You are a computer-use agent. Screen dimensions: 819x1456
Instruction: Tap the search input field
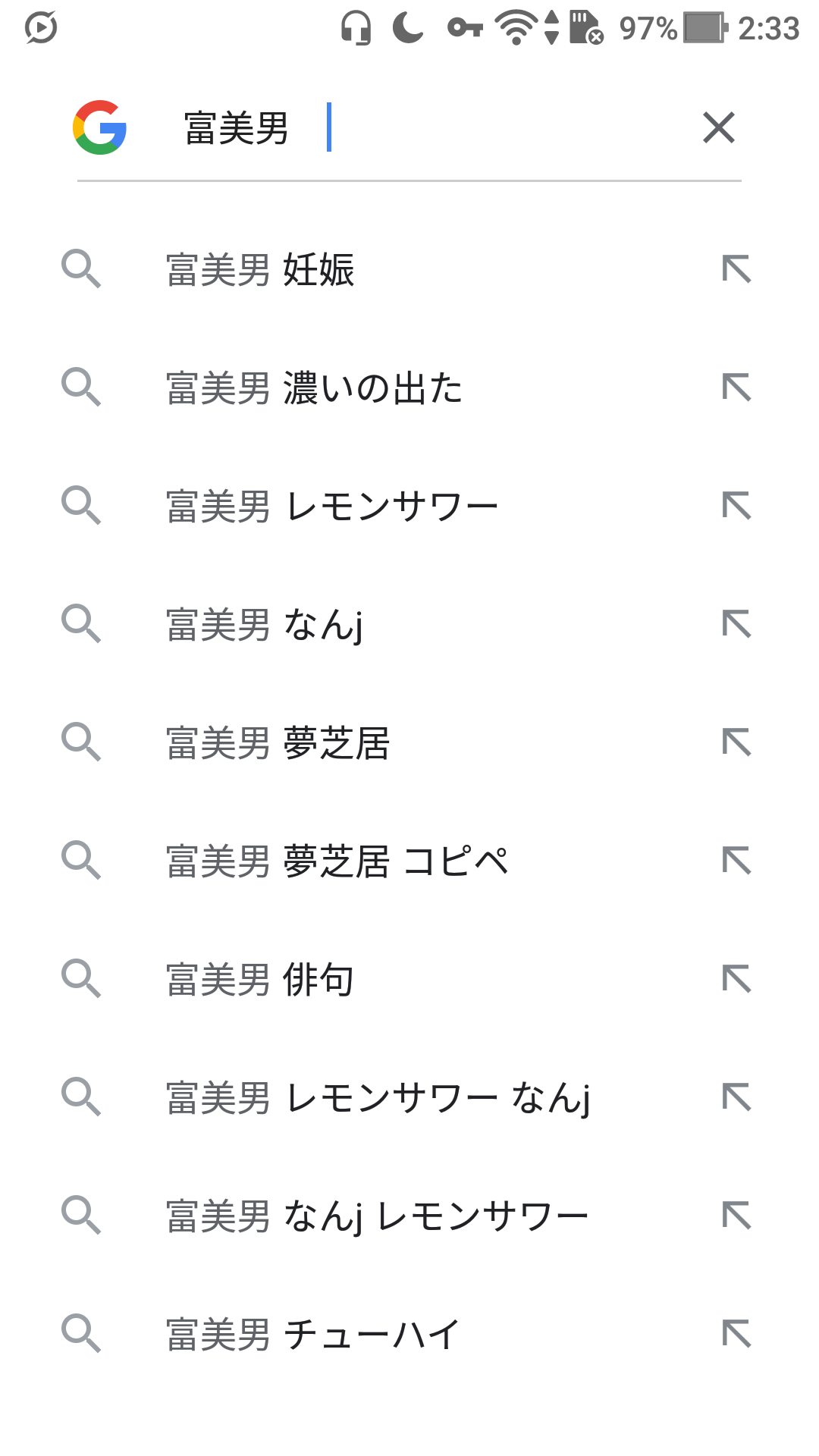coord(417,127)
